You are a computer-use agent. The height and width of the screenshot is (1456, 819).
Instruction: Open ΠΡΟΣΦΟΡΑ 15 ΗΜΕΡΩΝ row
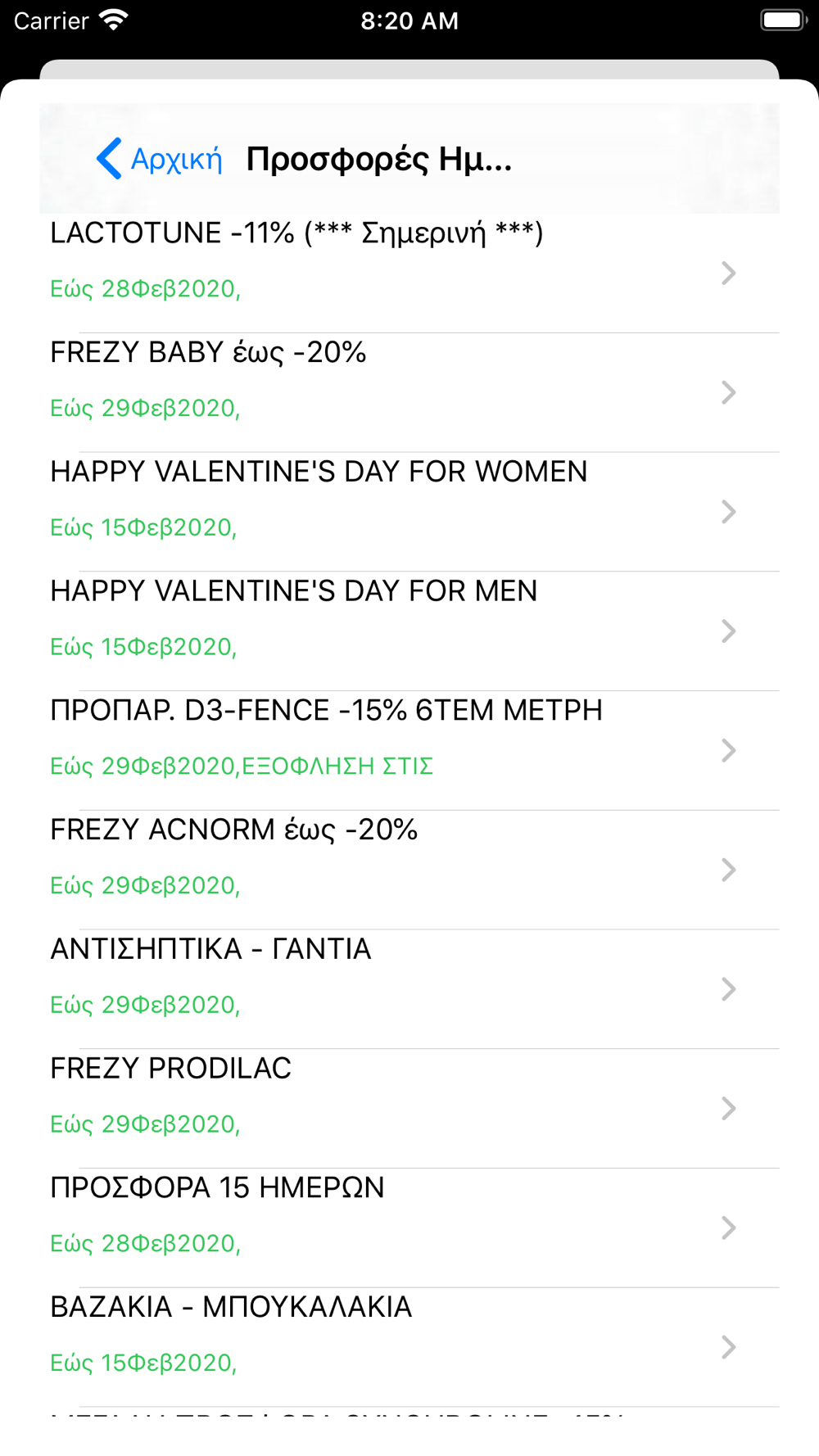tap(409, 1228)
